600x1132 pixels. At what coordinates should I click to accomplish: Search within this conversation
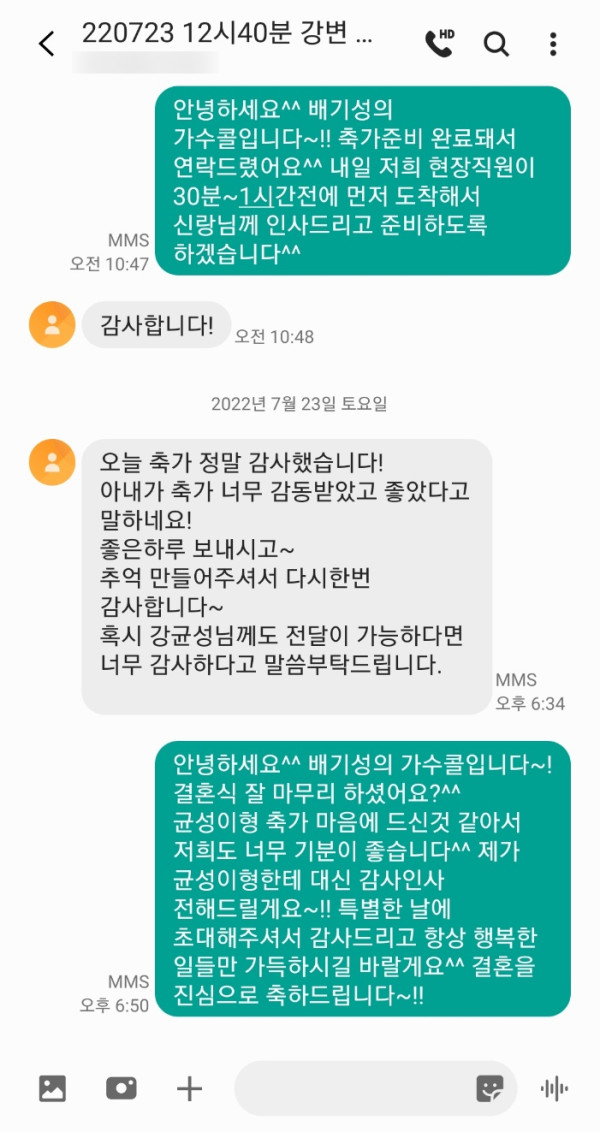click(496, 44)
